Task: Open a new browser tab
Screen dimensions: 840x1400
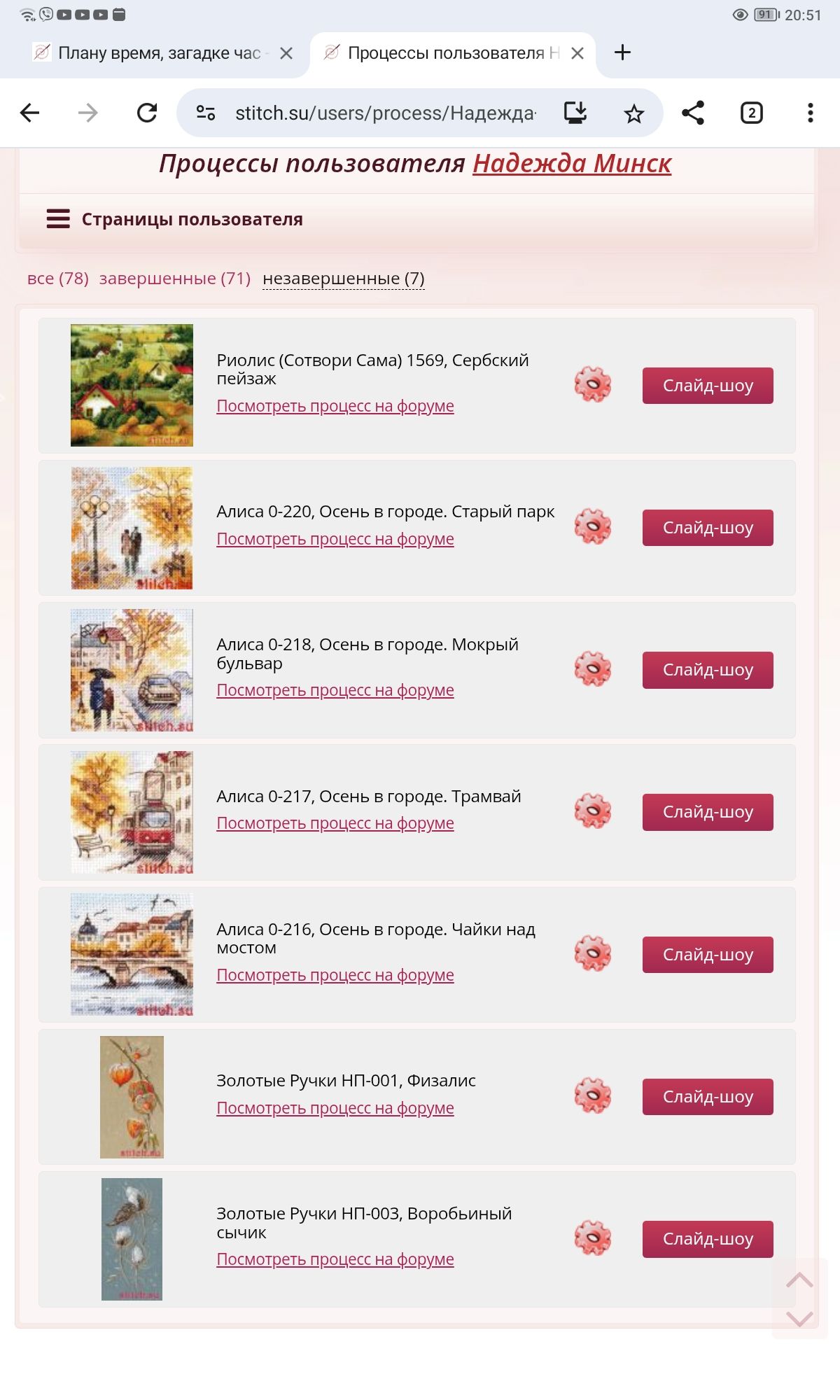Action: click(622, 53)
